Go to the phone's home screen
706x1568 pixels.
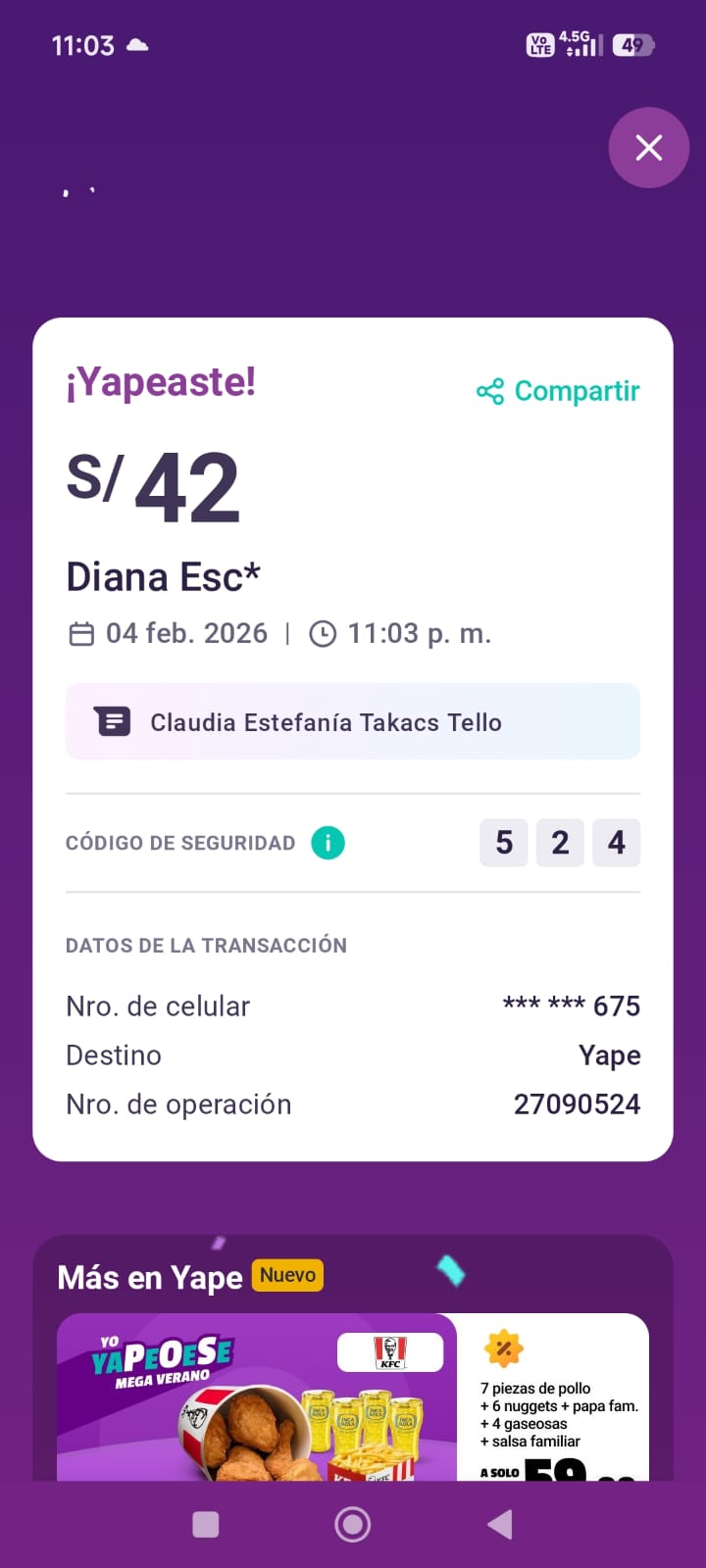point(353,1524)
